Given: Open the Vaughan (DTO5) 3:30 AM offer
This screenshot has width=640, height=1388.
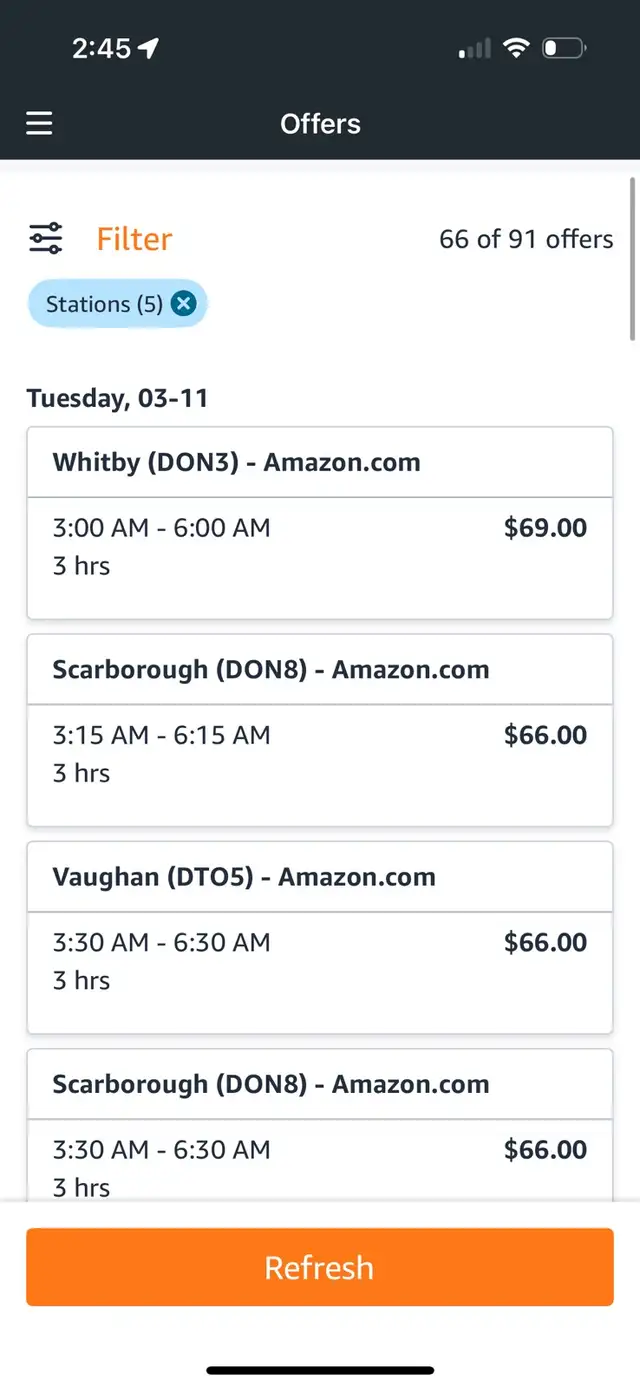Looking at the screenshot, I should (320, 938).
